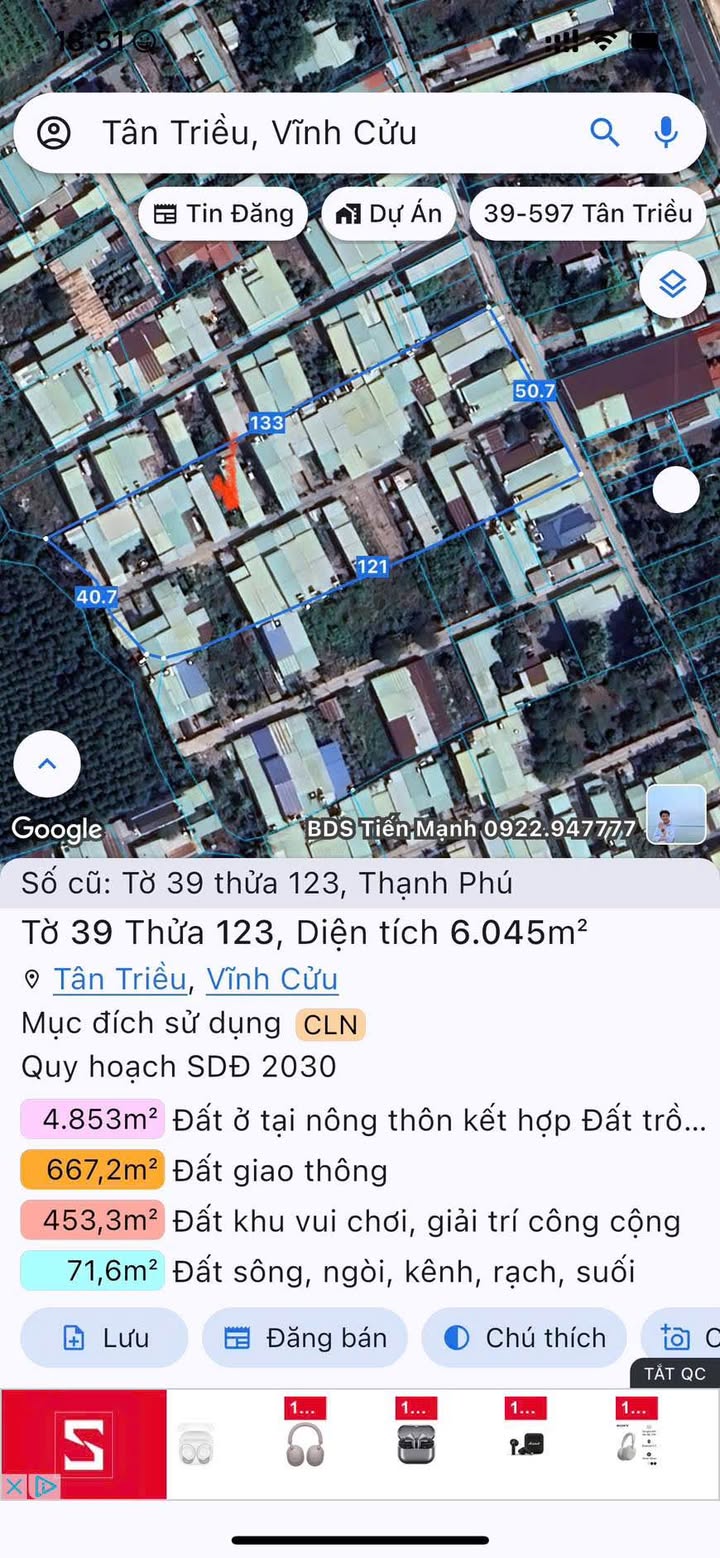
Task: Open the 39-597 Tân Triều chip
Action: (588, 213)
